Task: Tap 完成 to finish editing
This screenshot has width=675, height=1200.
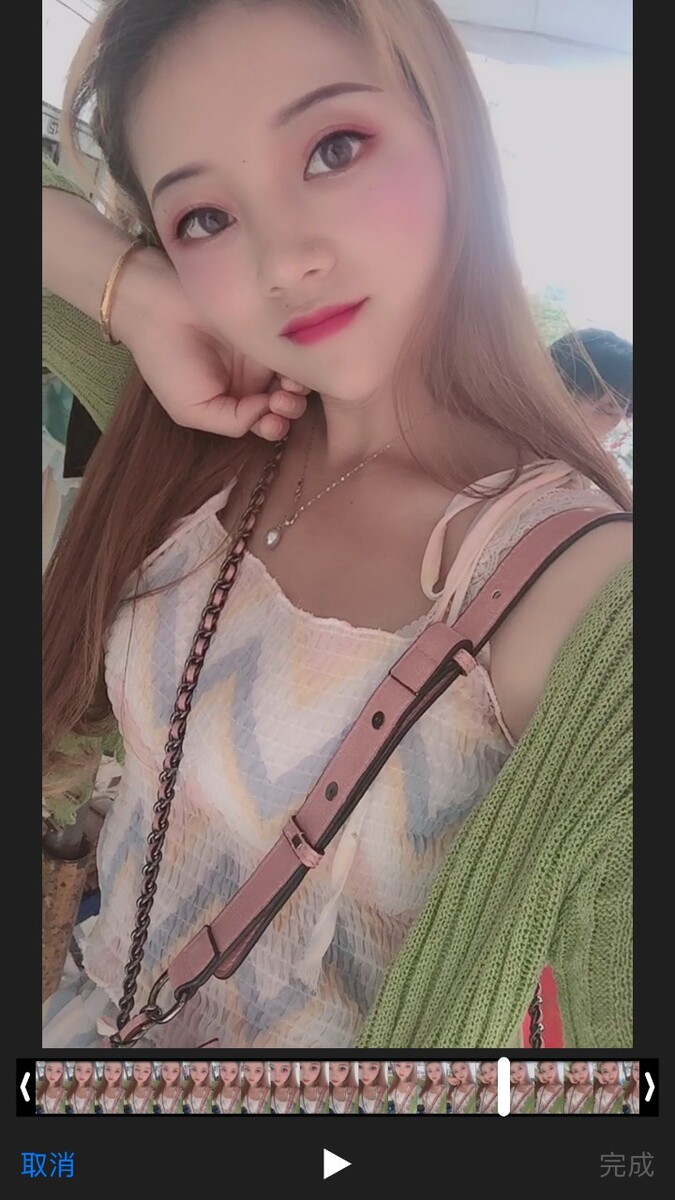Action: [626, 1165]
